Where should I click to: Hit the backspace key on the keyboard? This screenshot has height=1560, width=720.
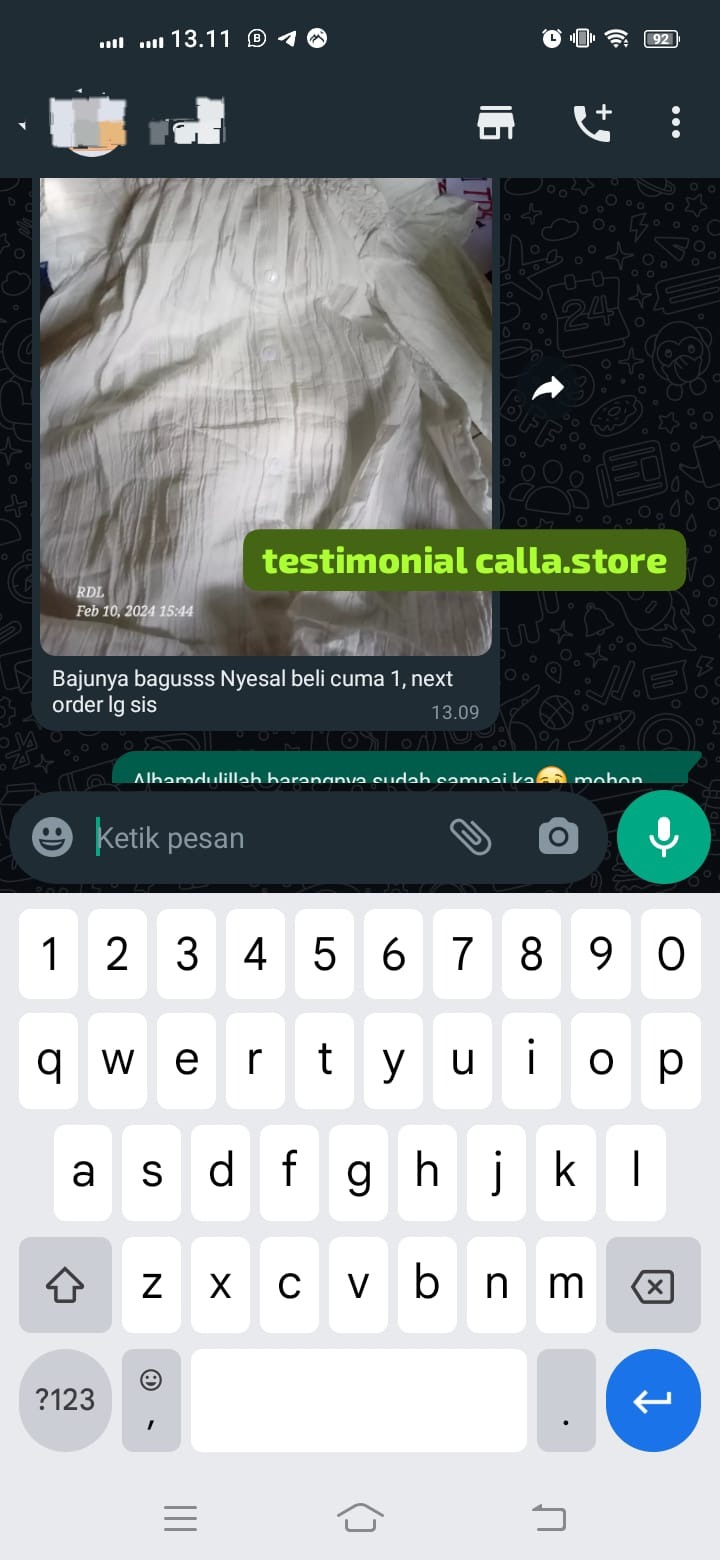[653, 1286]
